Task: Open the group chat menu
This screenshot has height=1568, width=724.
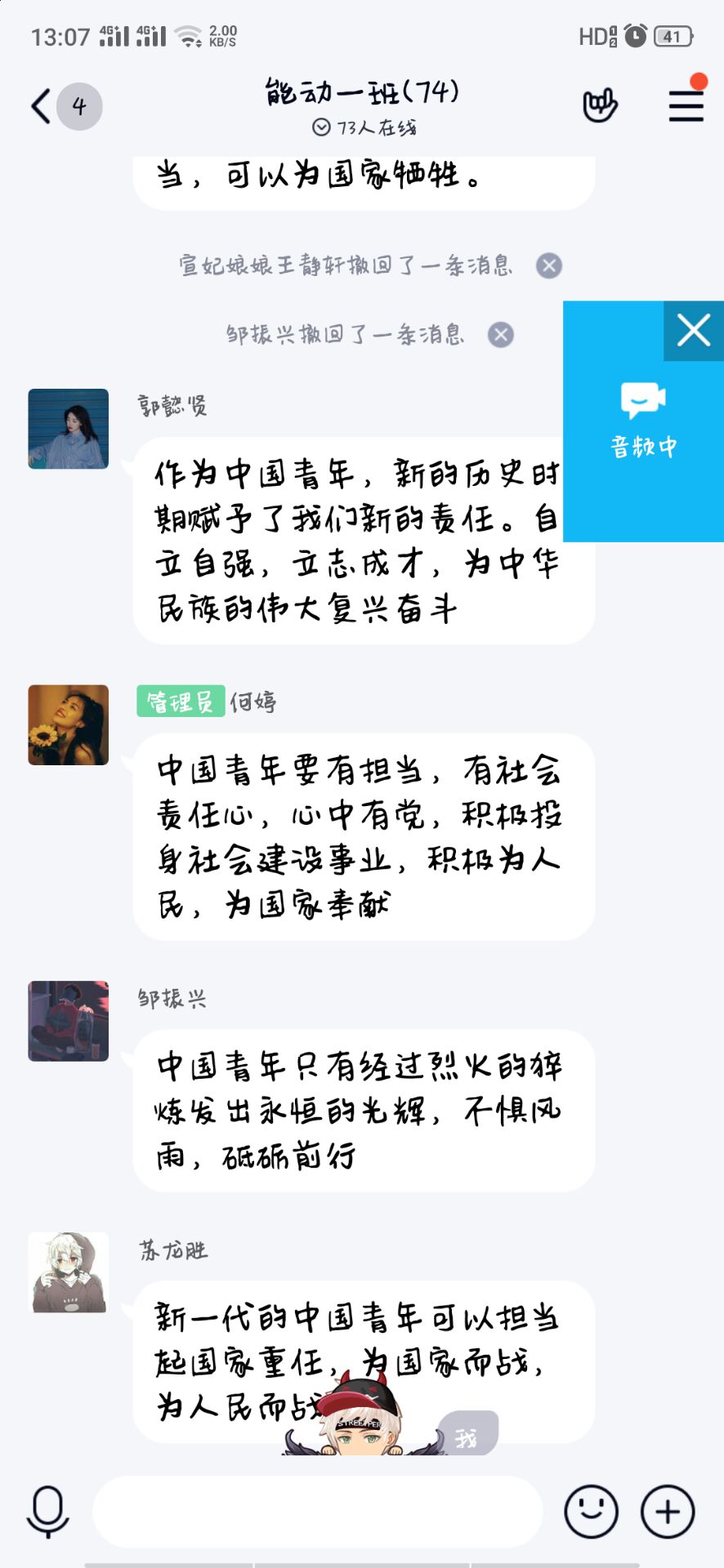Action: click(x=686, y=105)
